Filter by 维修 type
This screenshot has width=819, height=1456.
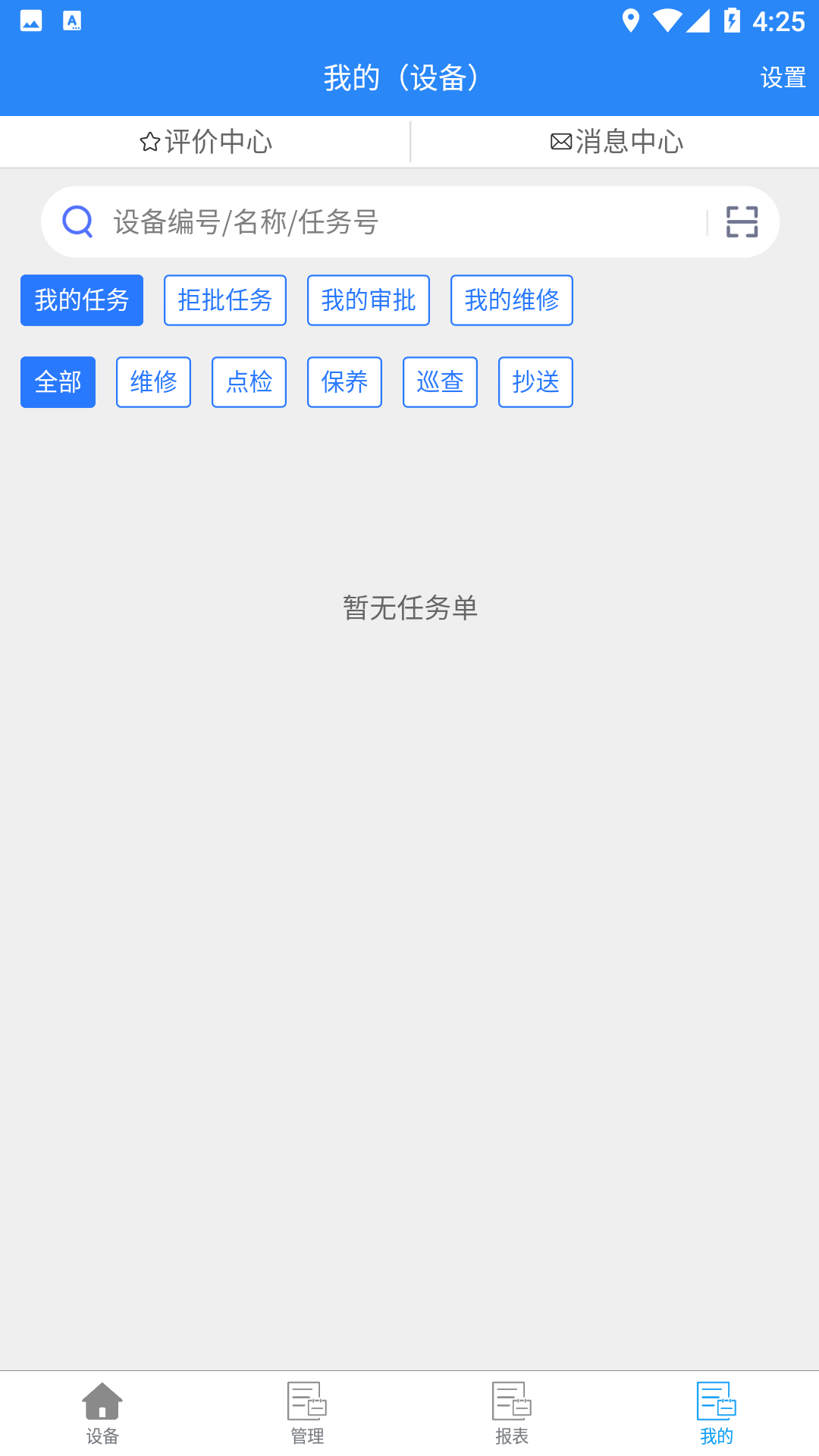click(x=153, y=382)
